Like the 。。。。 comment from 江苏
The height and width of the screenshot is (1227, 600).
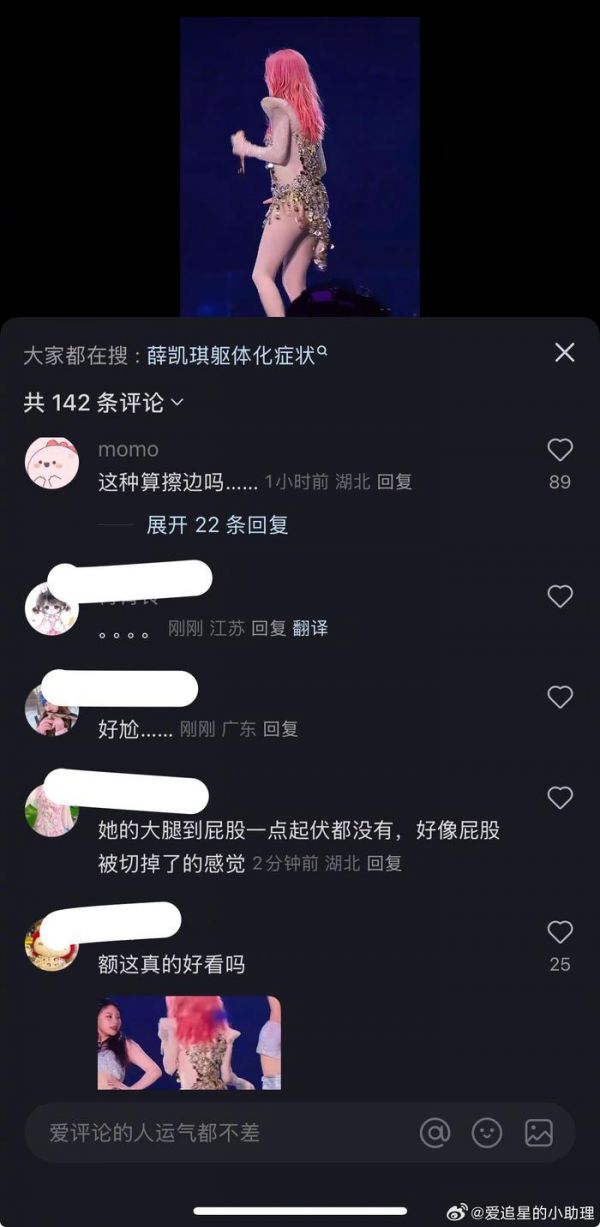(560, 597)
